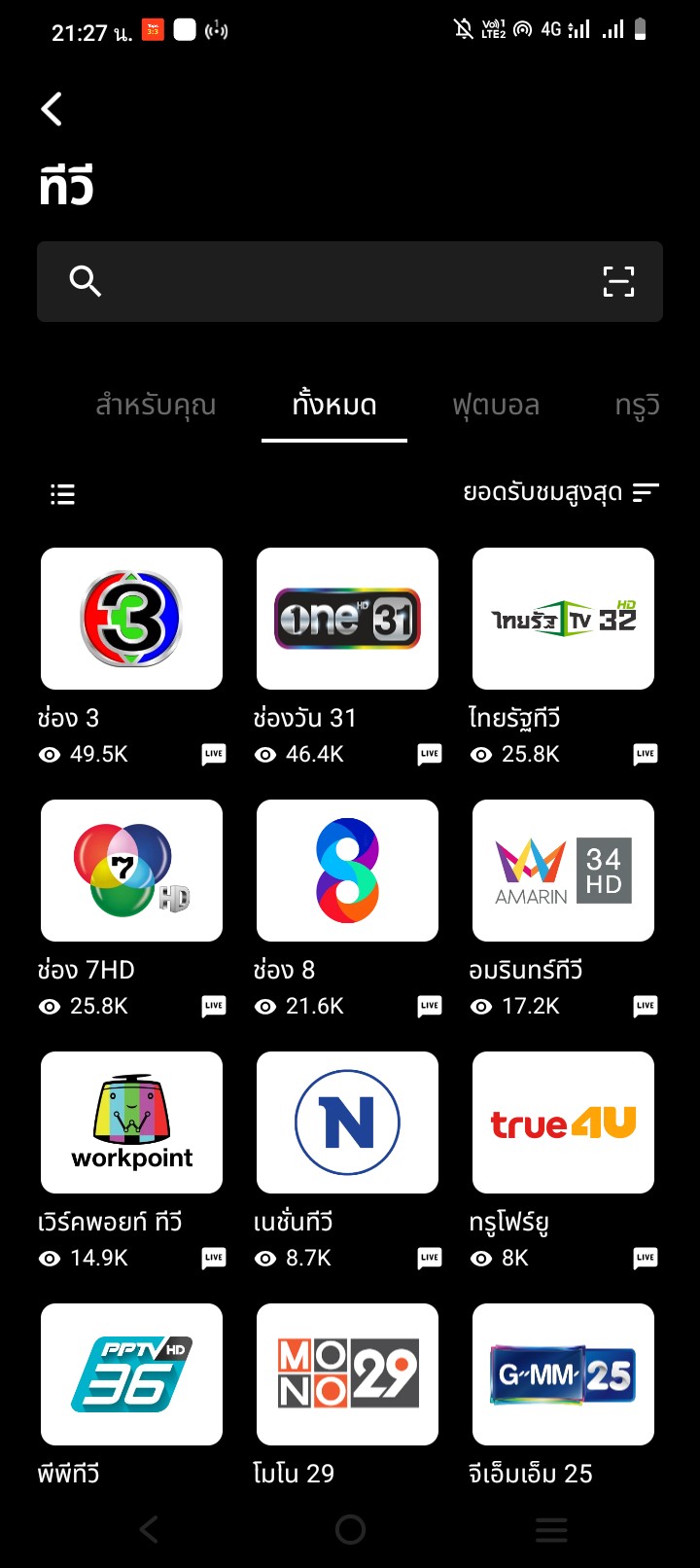Open ไทยรัฐทีวี channel

pos(563,619)
